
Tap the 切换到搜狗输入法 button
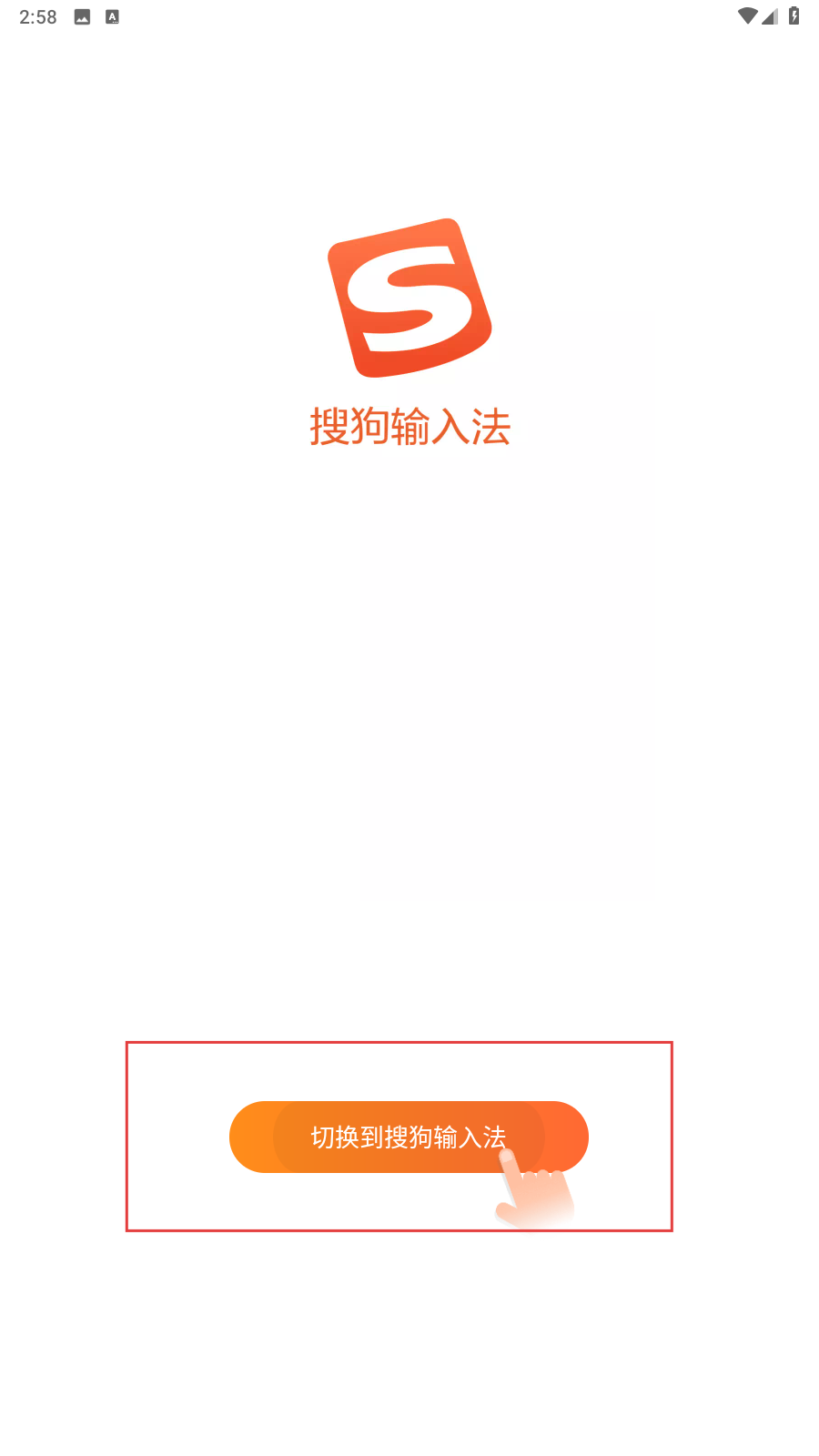click(x=409, y=1137)
